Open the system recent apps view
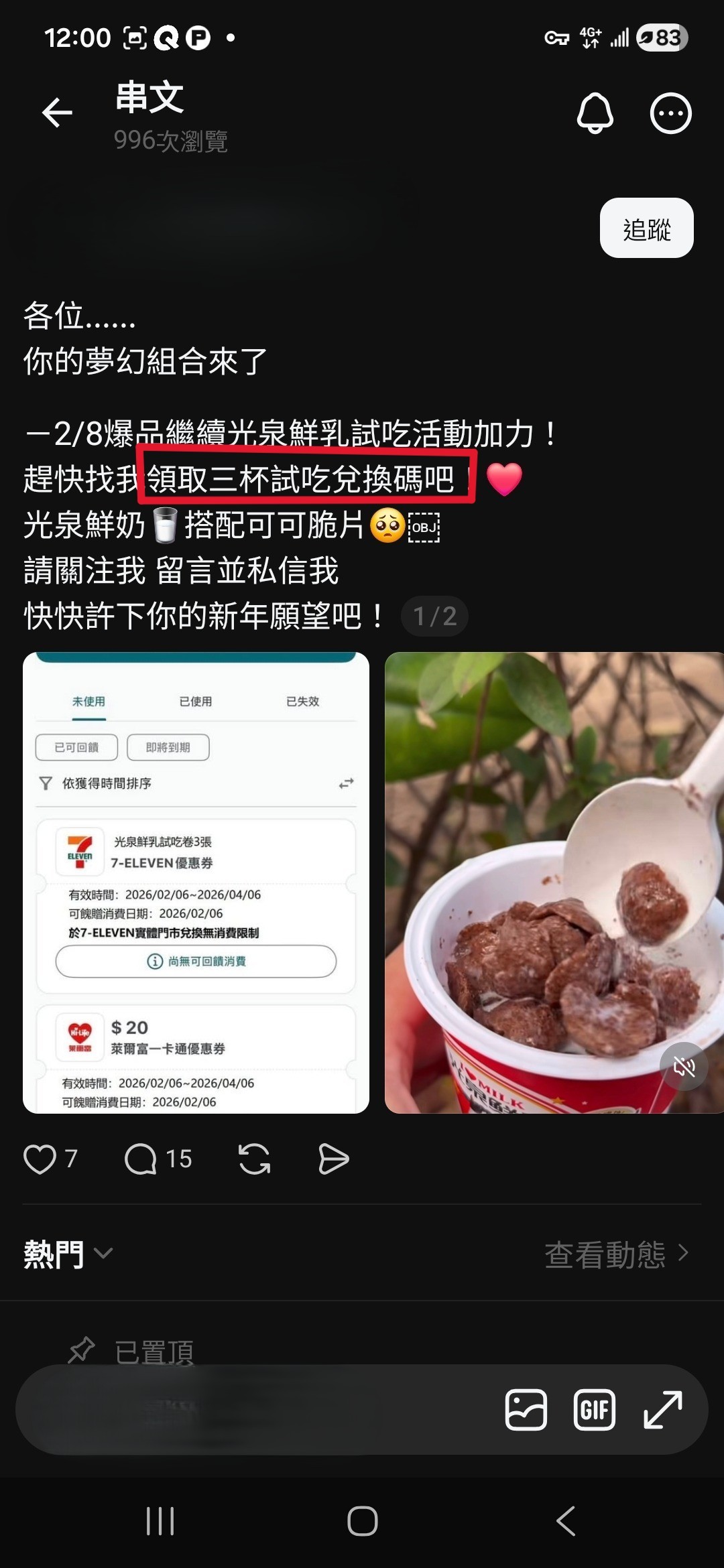 (x=160, y=1521)
